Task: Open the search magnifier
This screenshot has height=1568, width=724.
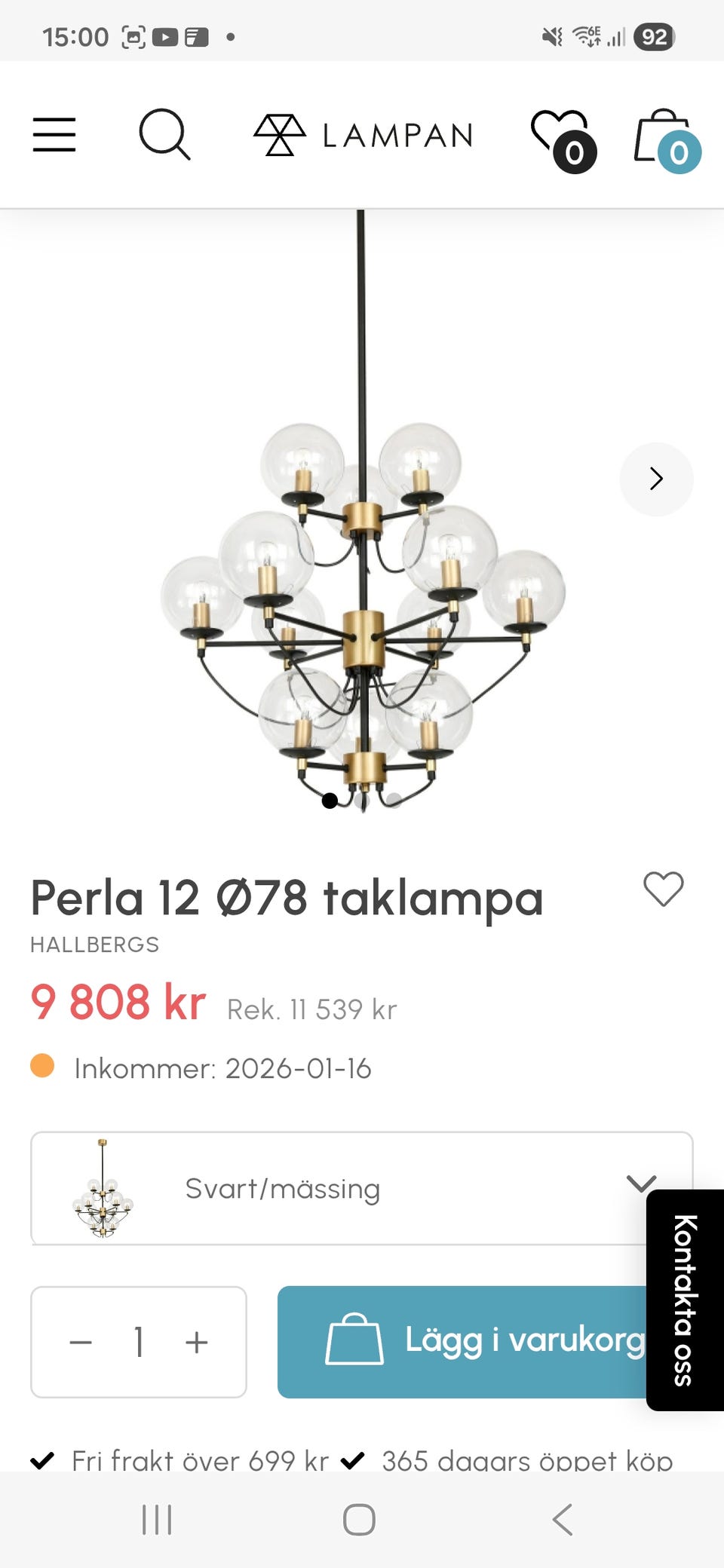Action: (x=164, y=135)
